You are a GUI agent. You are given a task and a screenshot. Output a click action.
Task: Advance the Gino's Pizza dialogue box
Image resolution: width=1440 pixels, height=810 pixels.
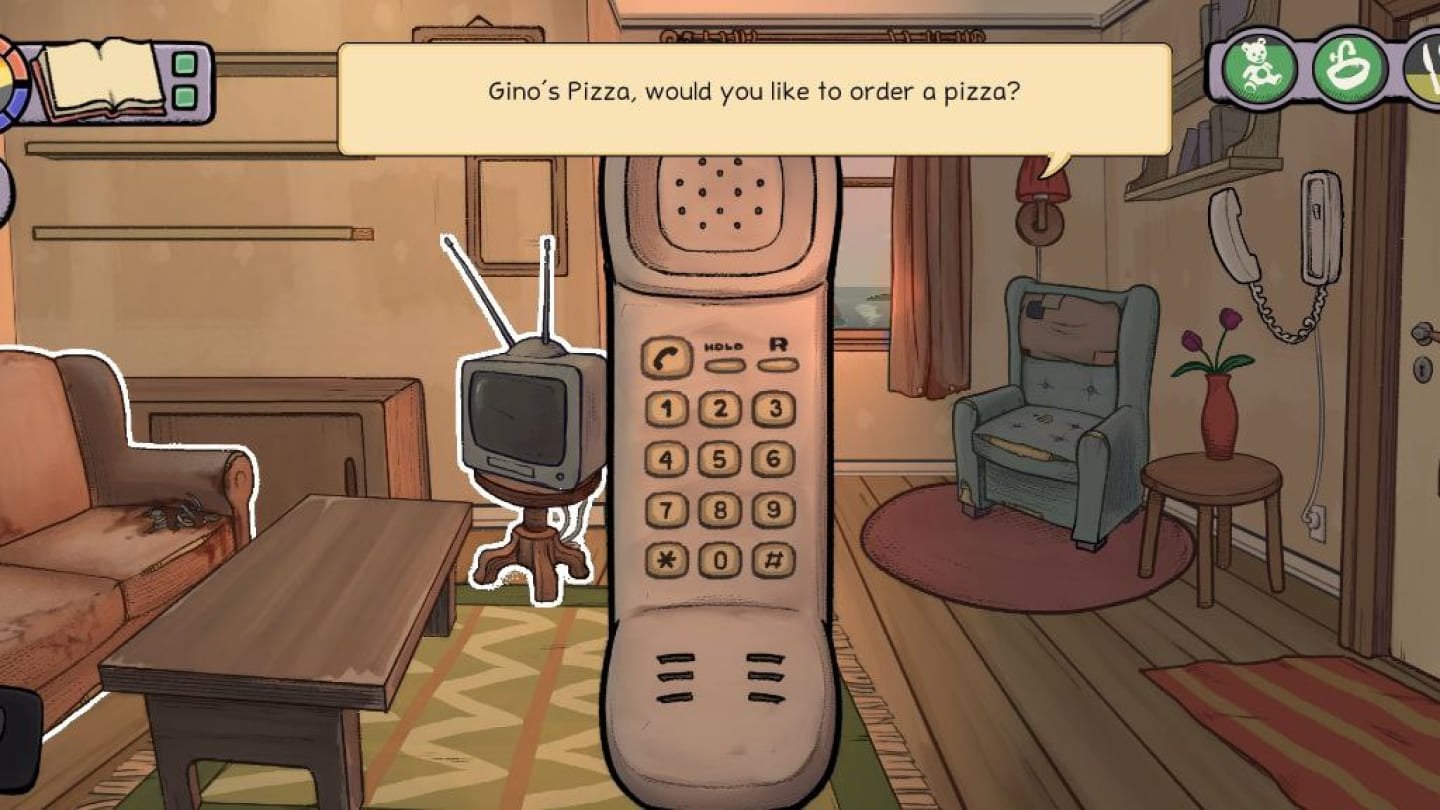pos(754,98)
